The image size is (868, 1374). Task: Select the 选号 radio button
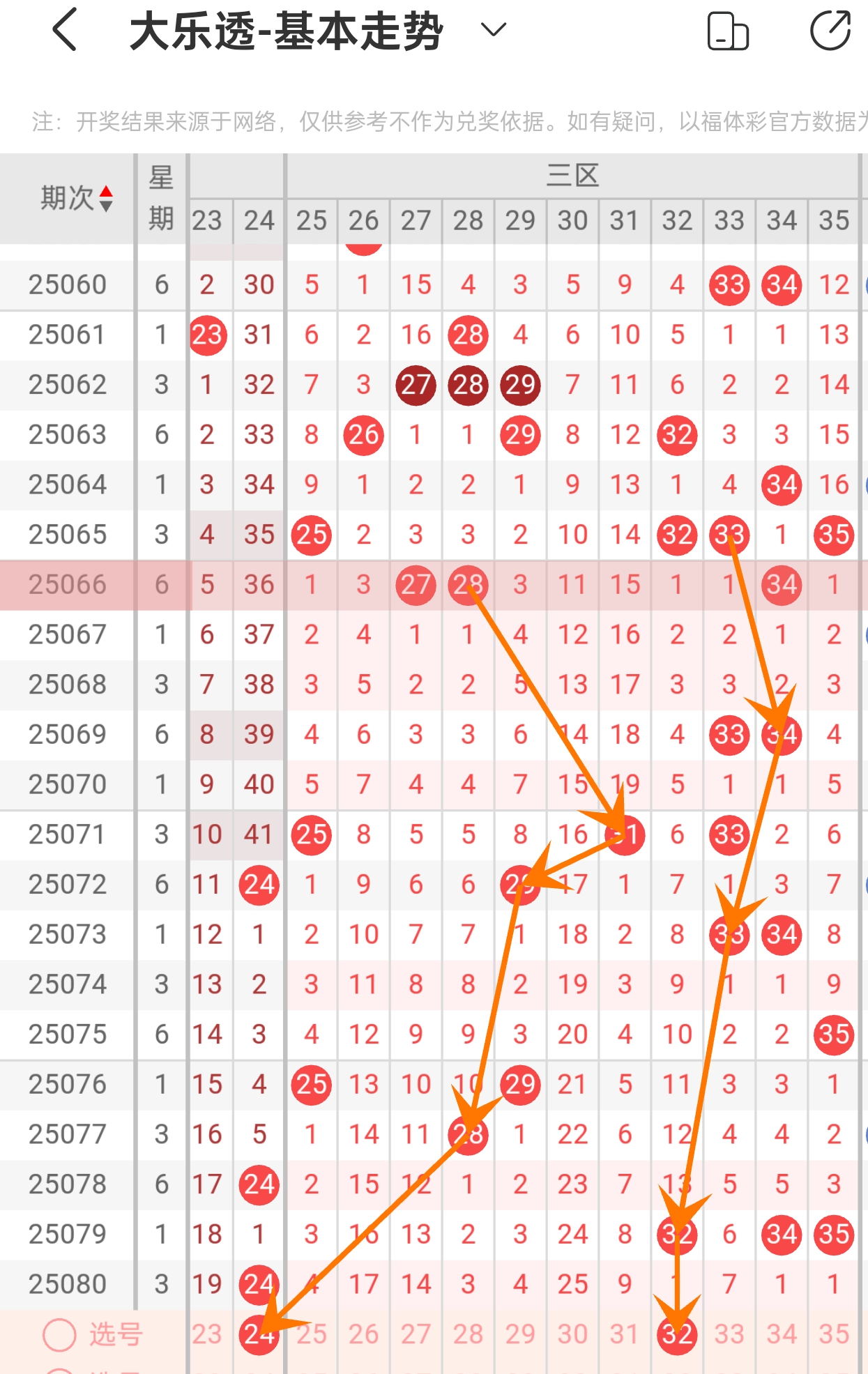(59, 1335)
